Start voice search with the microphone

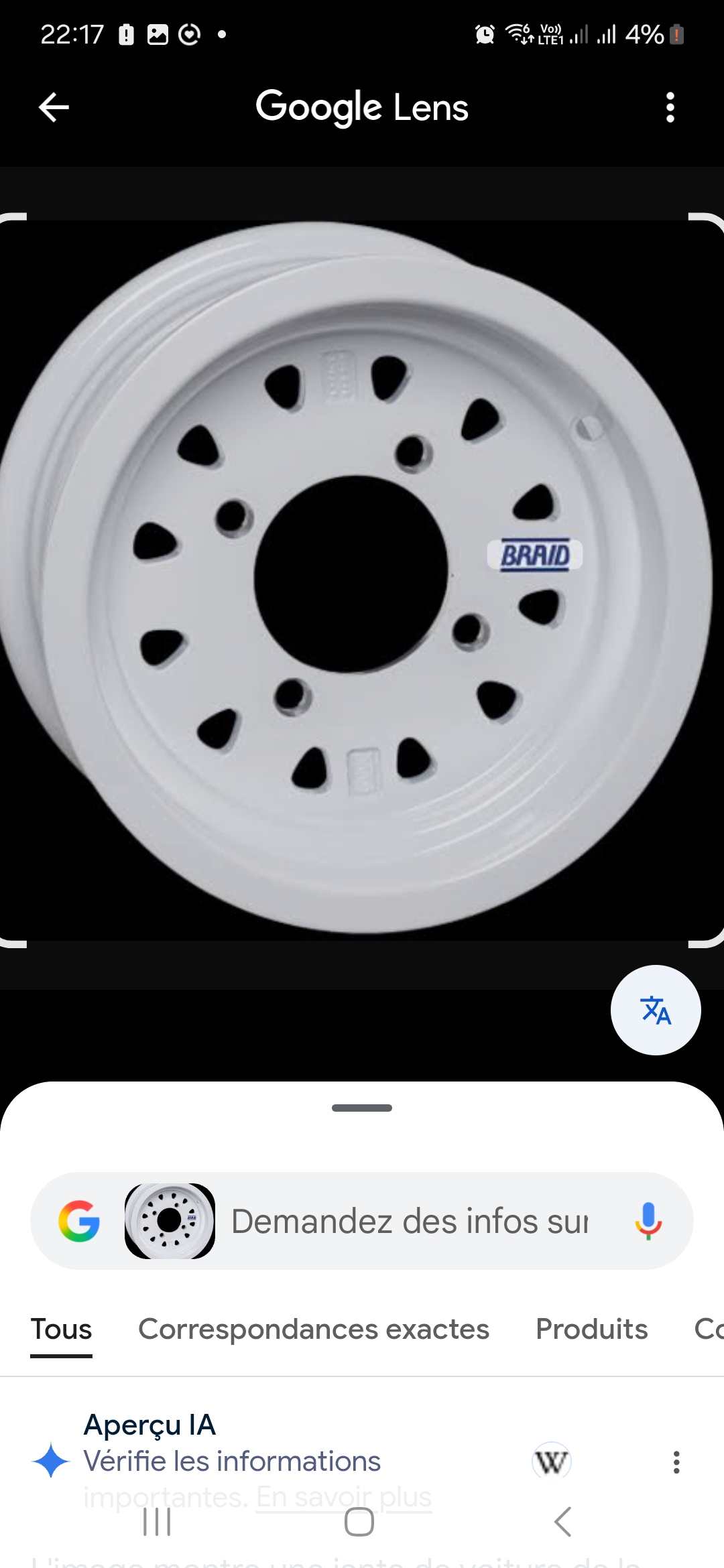[648, 1221]
